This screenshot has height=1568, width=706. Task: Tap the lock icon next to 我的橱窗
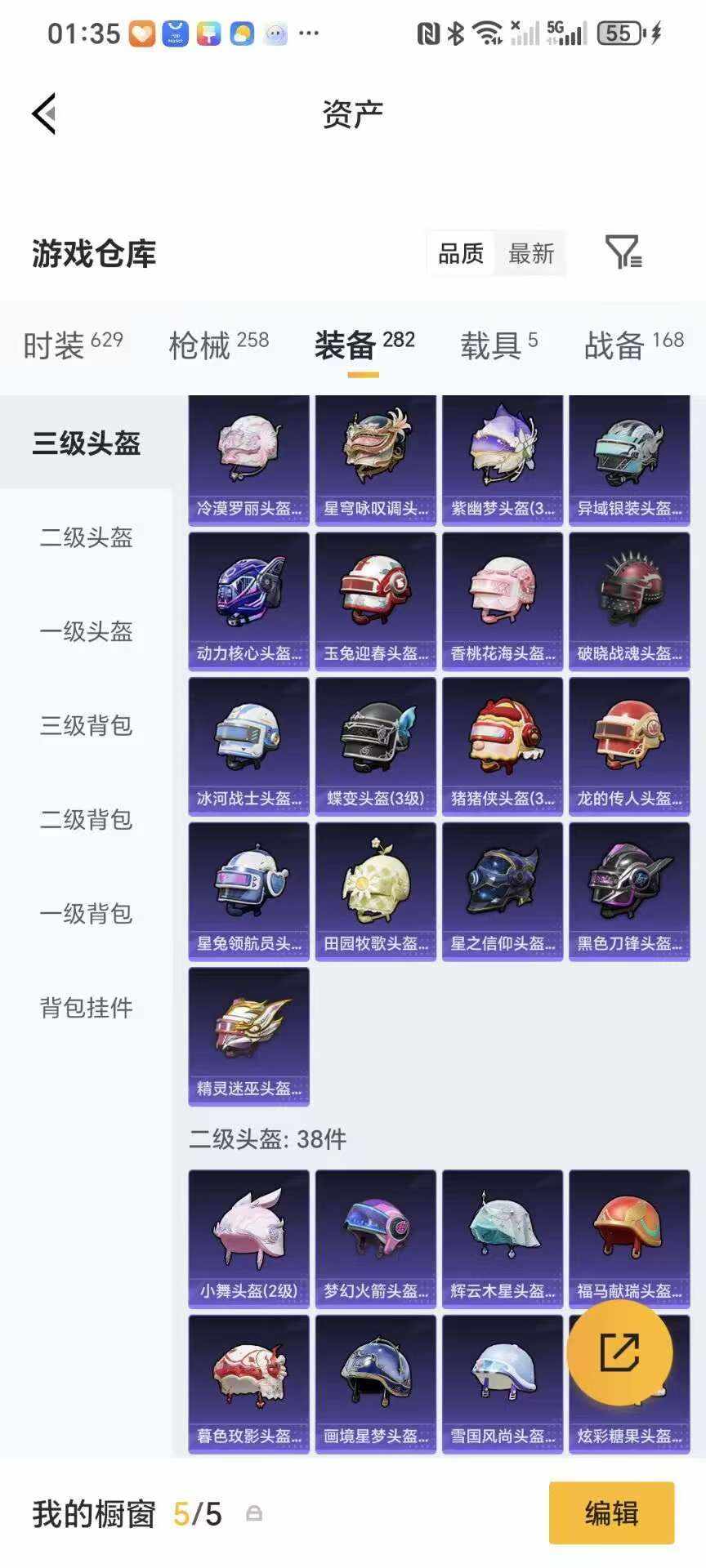253,1513
